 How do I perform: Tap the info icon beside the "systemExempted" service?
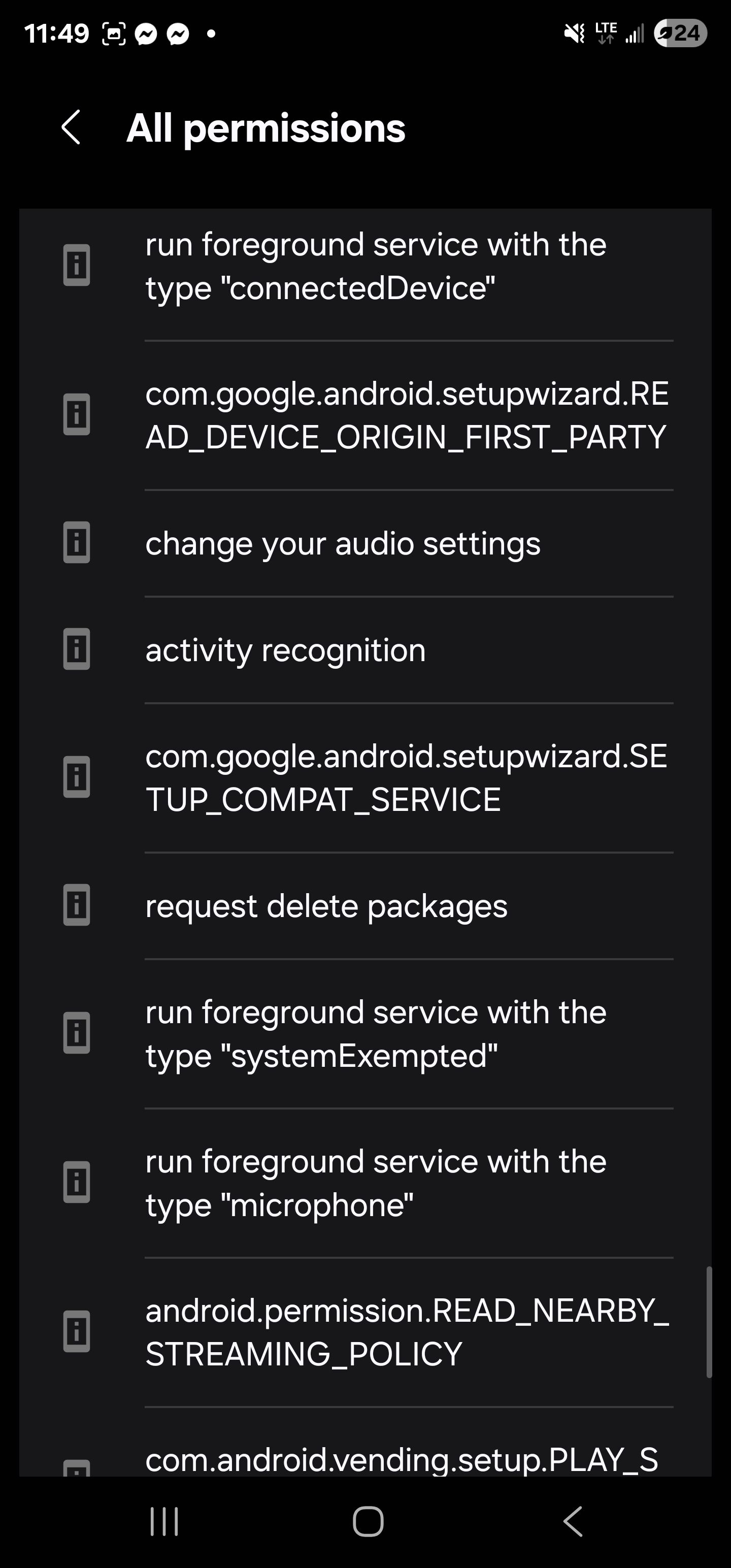coord(76,1032)
